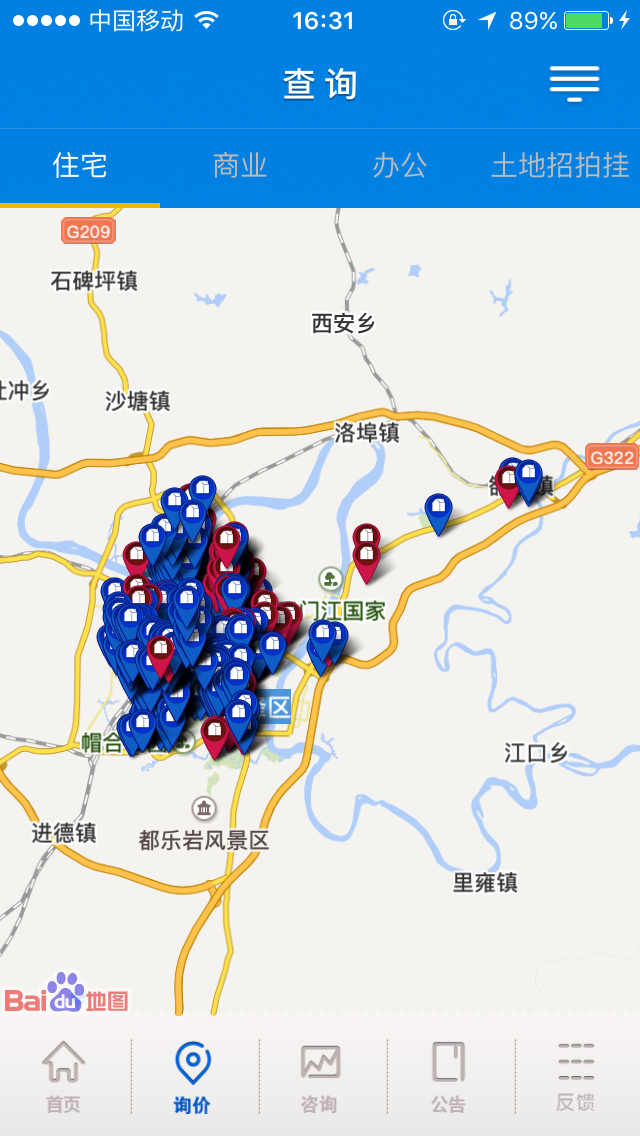This screenshot has width=640, height=1136.
Task: Switch to the 办公 tab
Action: pos(400,165)
